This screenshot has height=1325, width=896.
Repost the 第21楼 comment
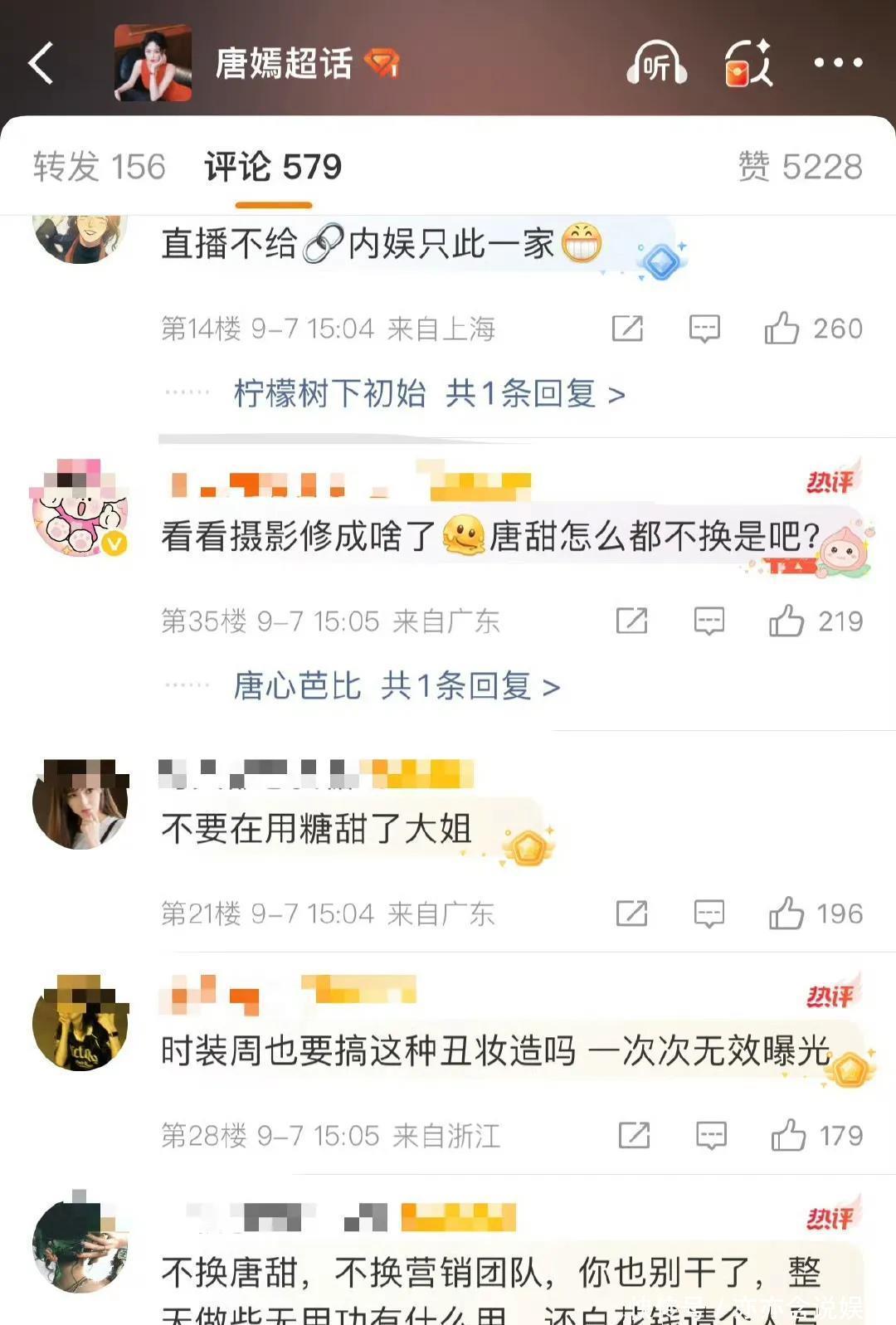[x=631, y=913]
